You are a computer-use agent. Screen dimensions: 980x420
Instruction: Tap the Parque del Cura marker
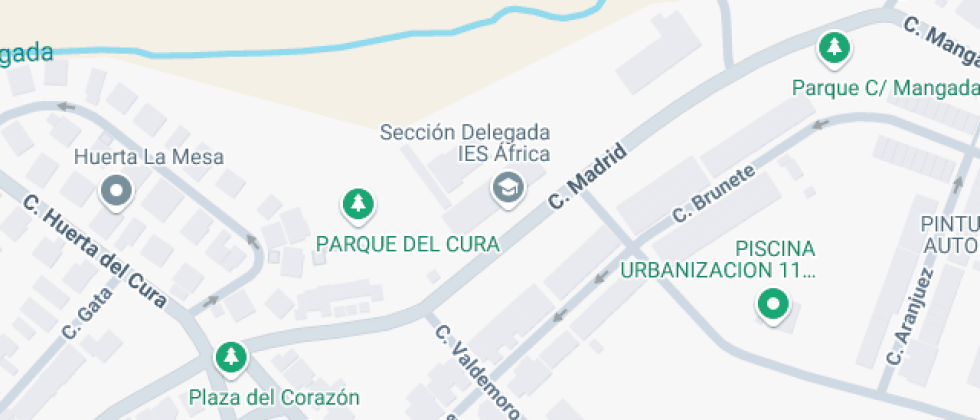pyautogui.click(x=358, y=205)
